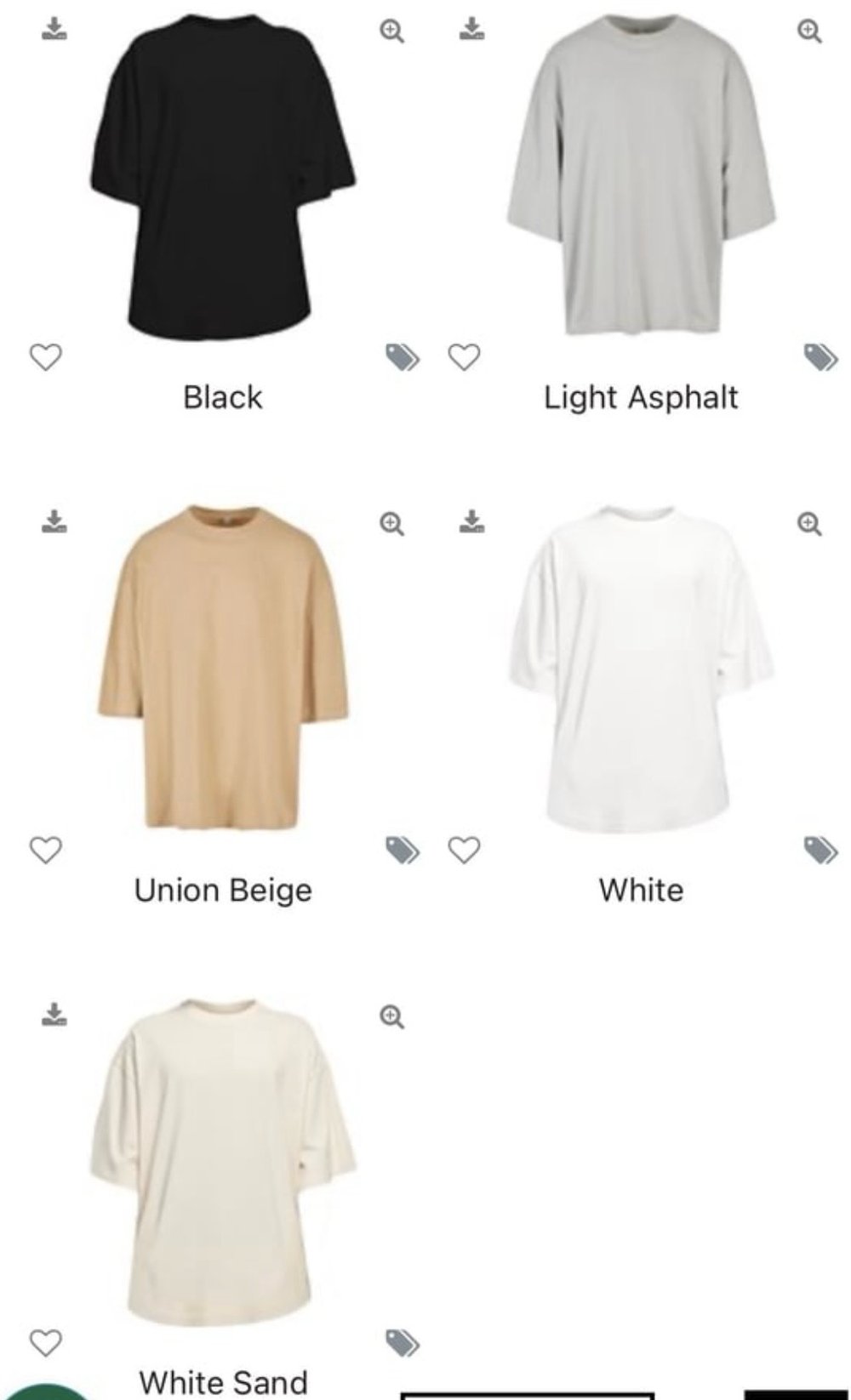
Task: Tap the tag icon for Light Asphalt
Action: click(x=820, y=357)
